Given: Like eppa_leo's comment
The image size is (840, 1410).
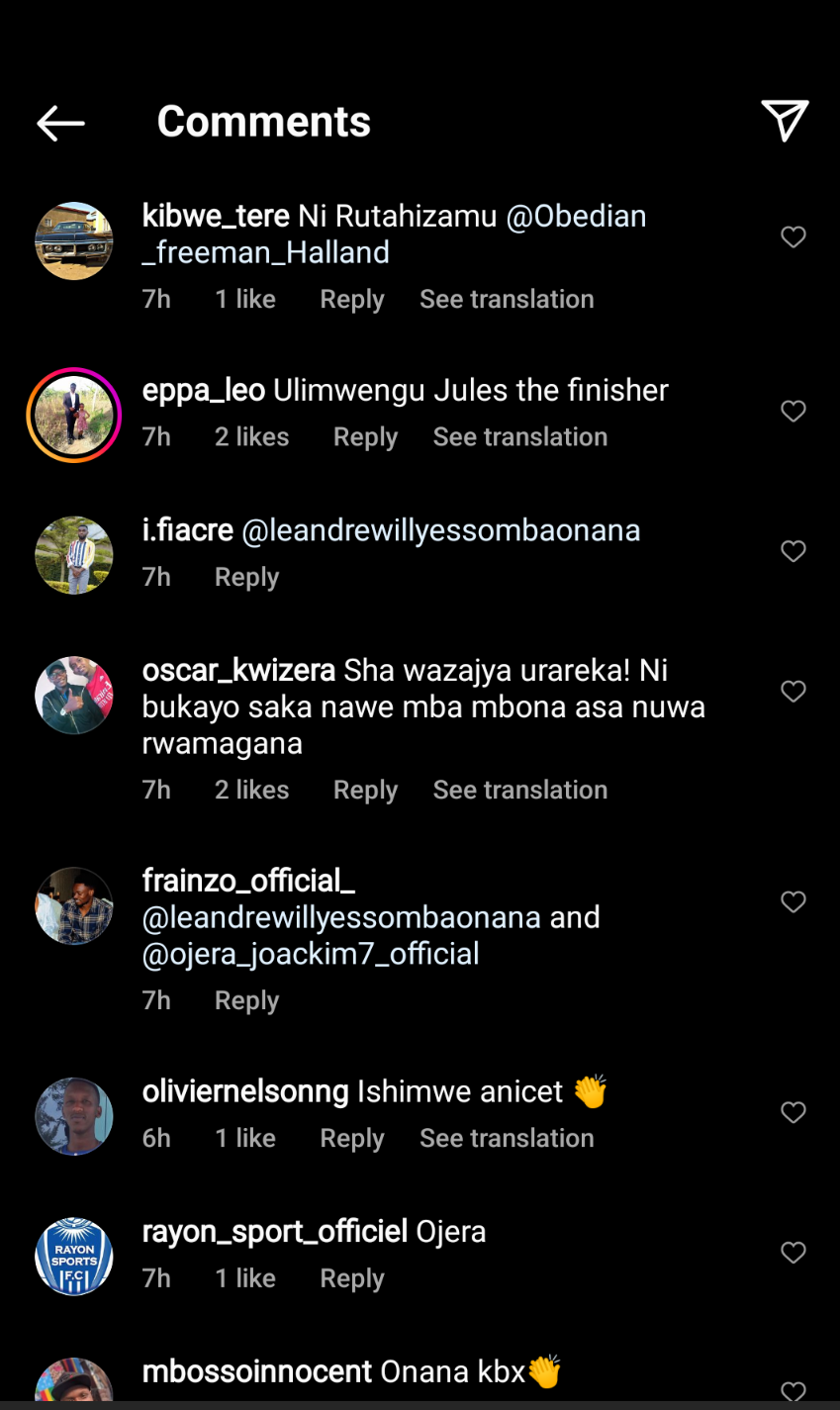Looking at the screenshot, I should pyautogui.click(x=793, y=412).
